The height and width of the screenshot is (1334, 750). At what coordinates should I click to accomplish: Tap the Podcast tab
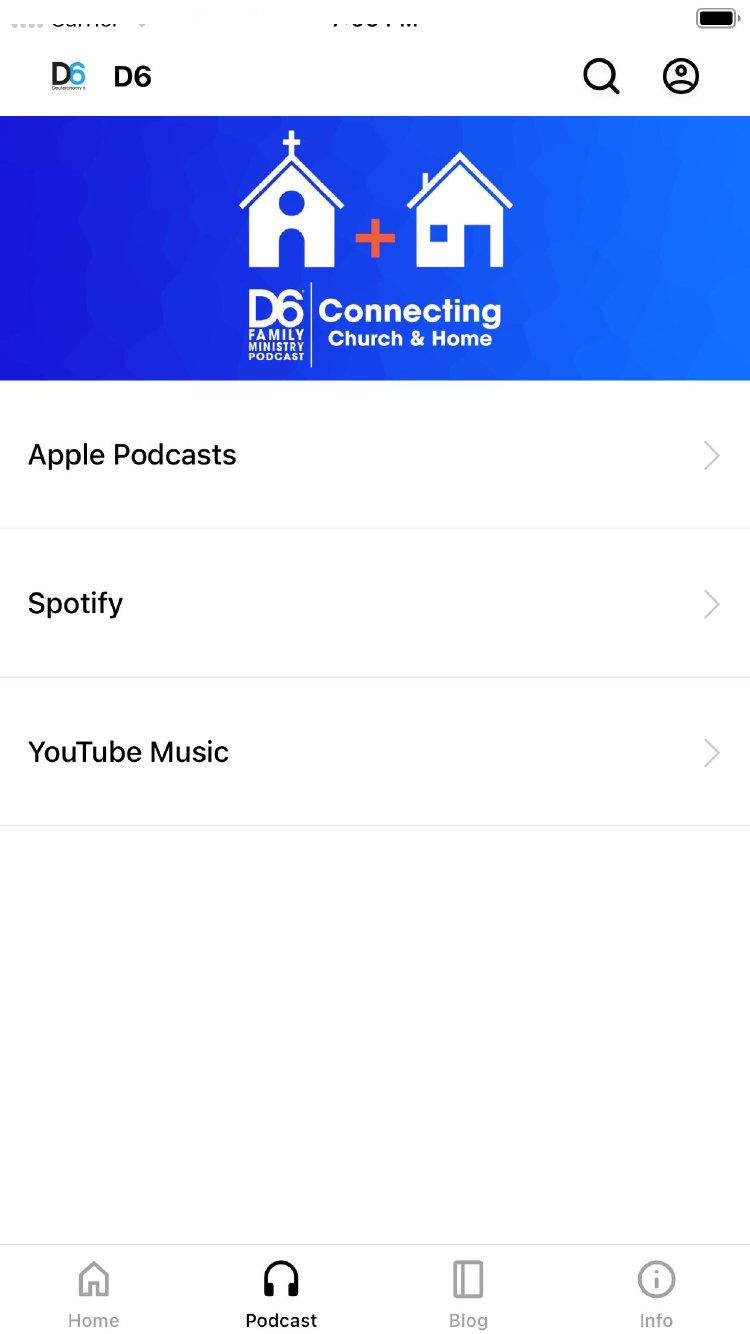pos(281,1293)
